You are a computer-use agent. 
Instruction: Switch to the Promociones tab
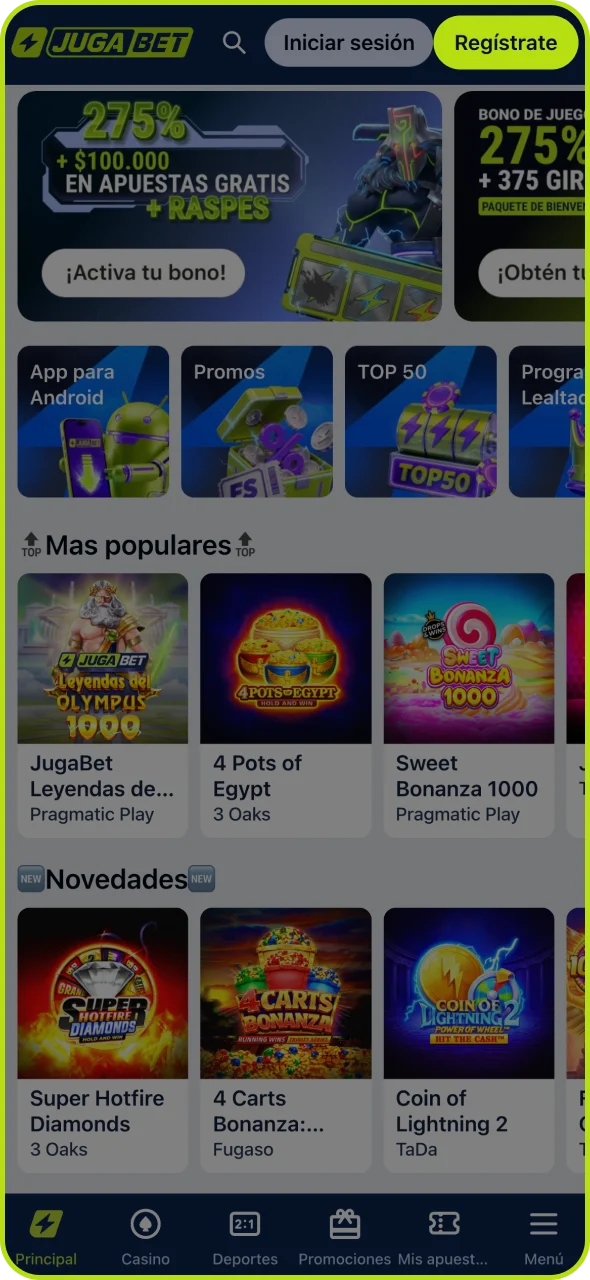(x=345, y=1238)
